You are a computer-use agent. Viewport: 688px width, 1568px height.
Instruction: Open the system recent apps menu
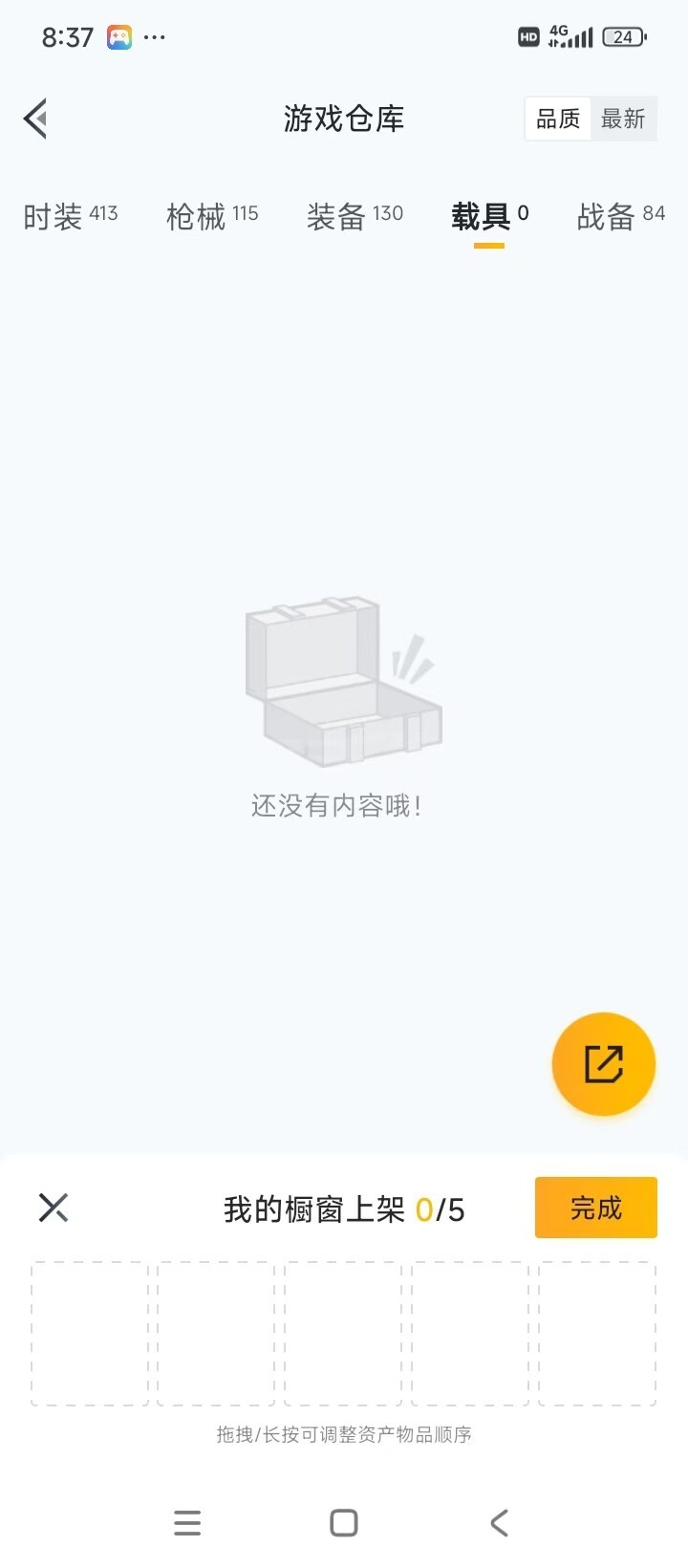coord(187,1522)
